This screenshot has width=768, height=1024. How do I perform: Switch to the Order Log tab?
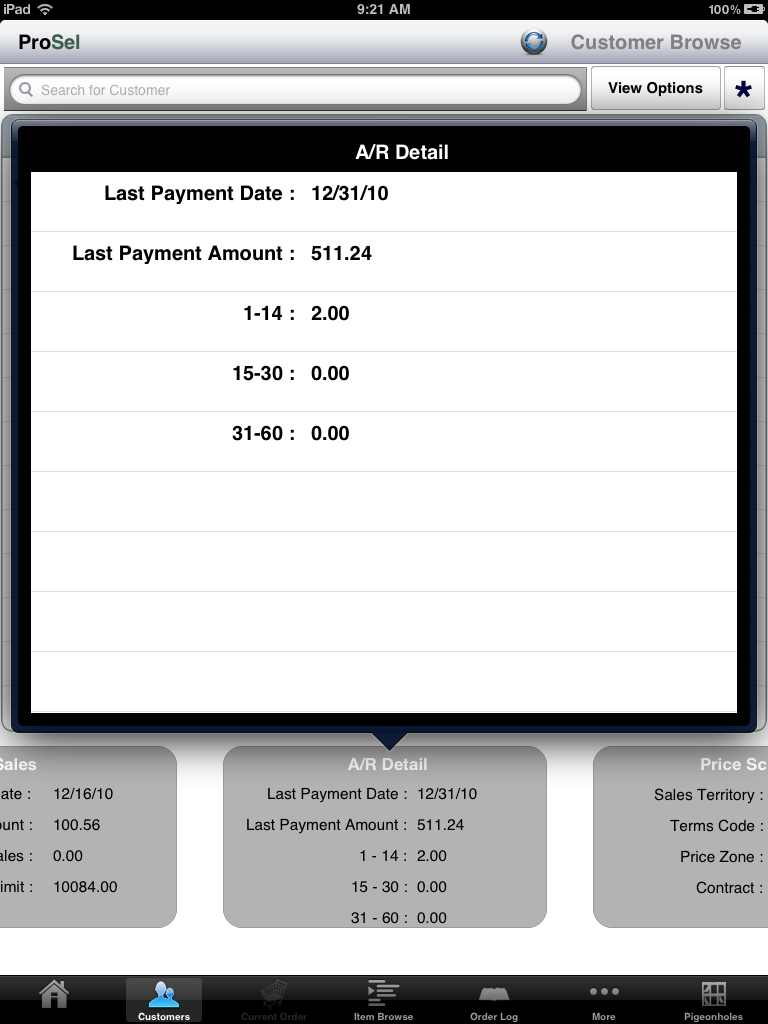coord(494,1000)
